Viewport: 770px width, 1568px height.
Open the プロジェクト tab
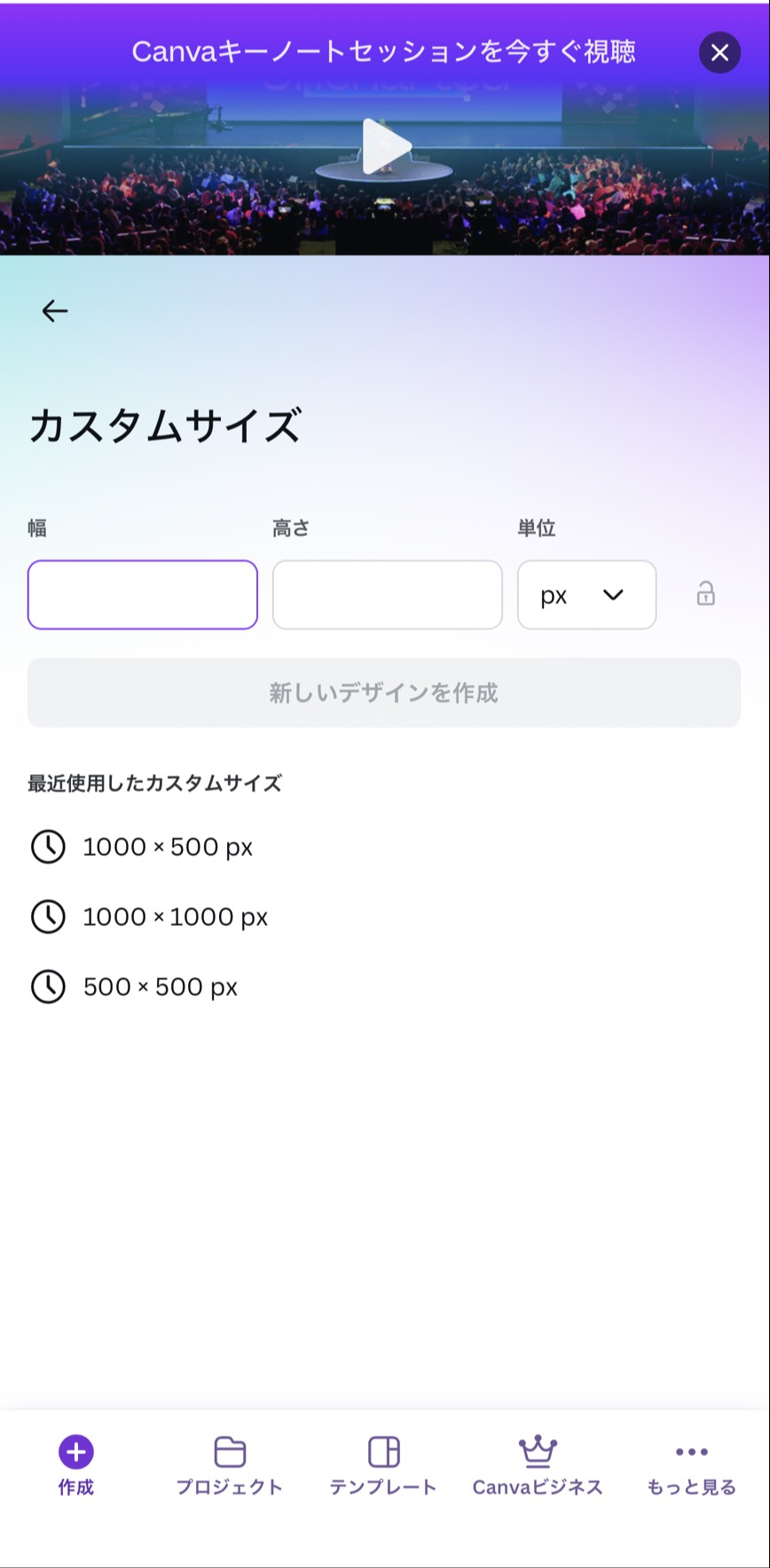pos(230,1466)
